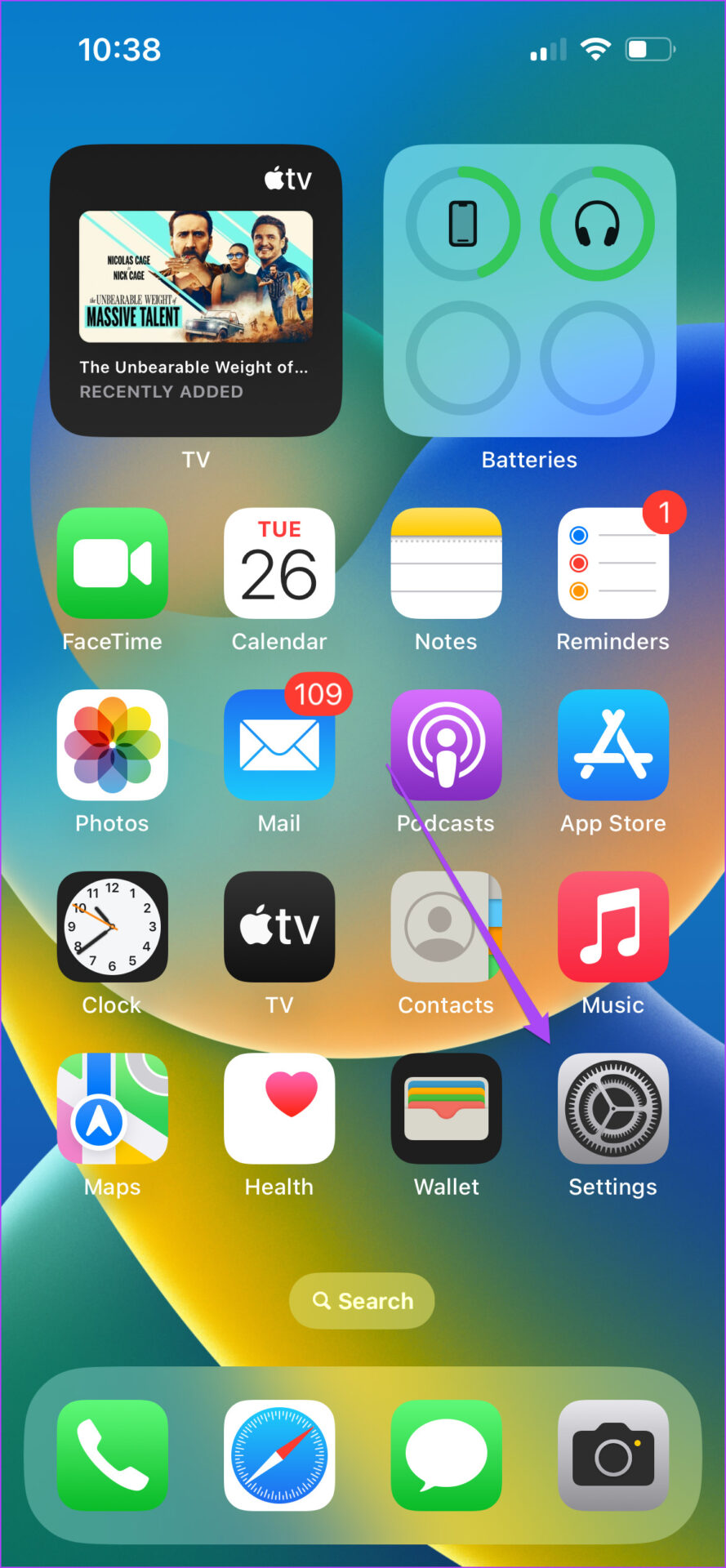
Task: Tap the Search pill above the dock
Action: (362, 1301)
